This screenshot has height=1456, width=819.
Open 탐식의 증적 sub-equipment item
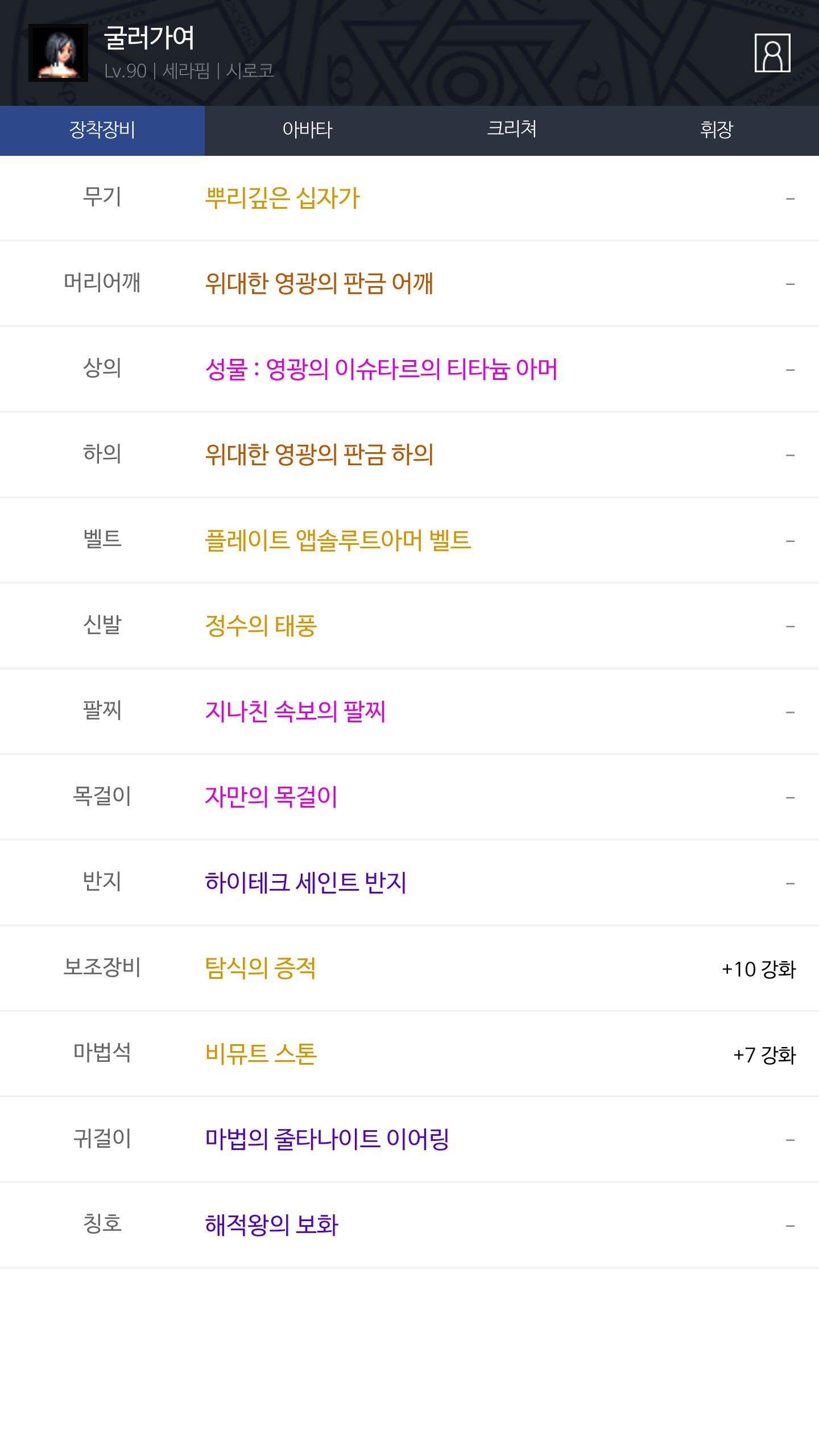260,968
